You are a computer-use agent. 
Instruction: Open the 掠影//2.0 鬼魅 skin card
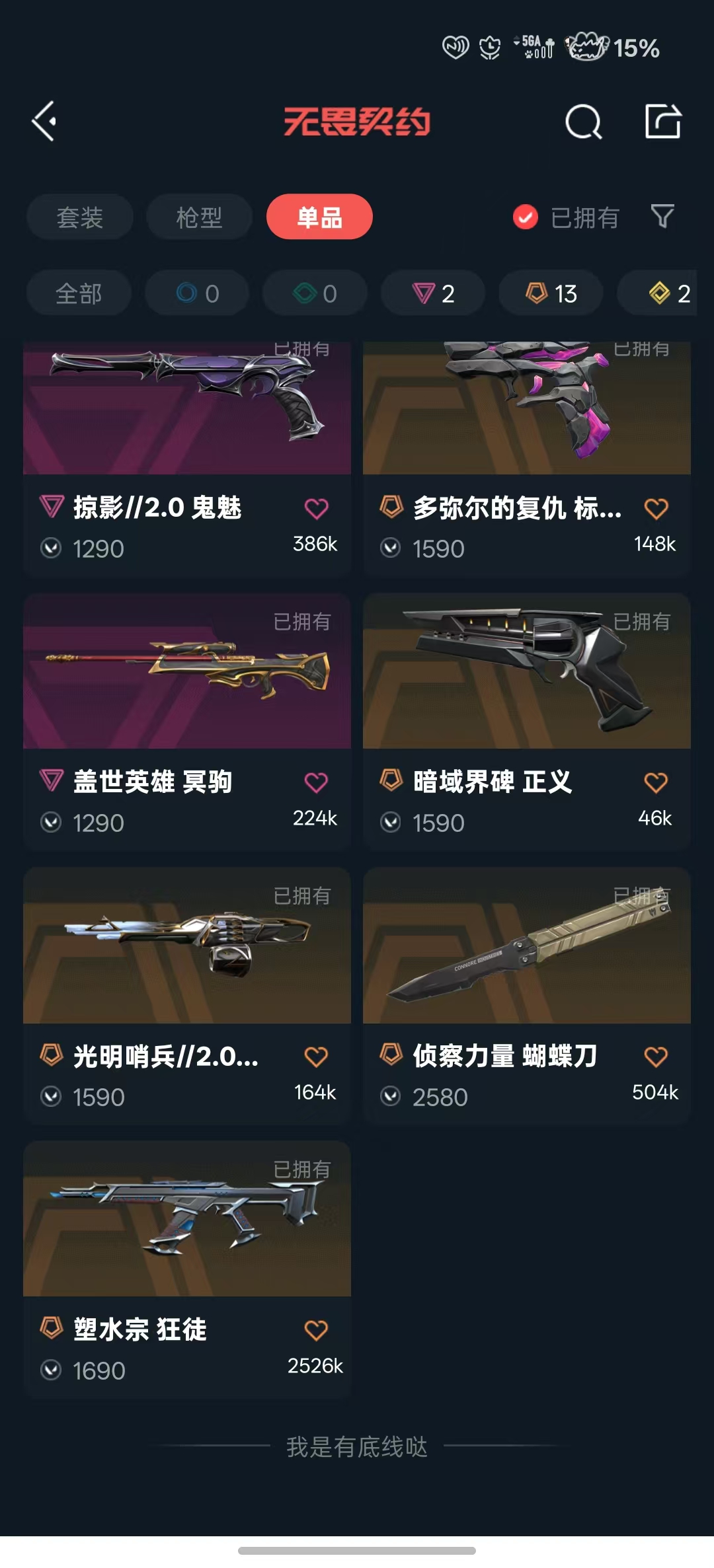point(187,459)
